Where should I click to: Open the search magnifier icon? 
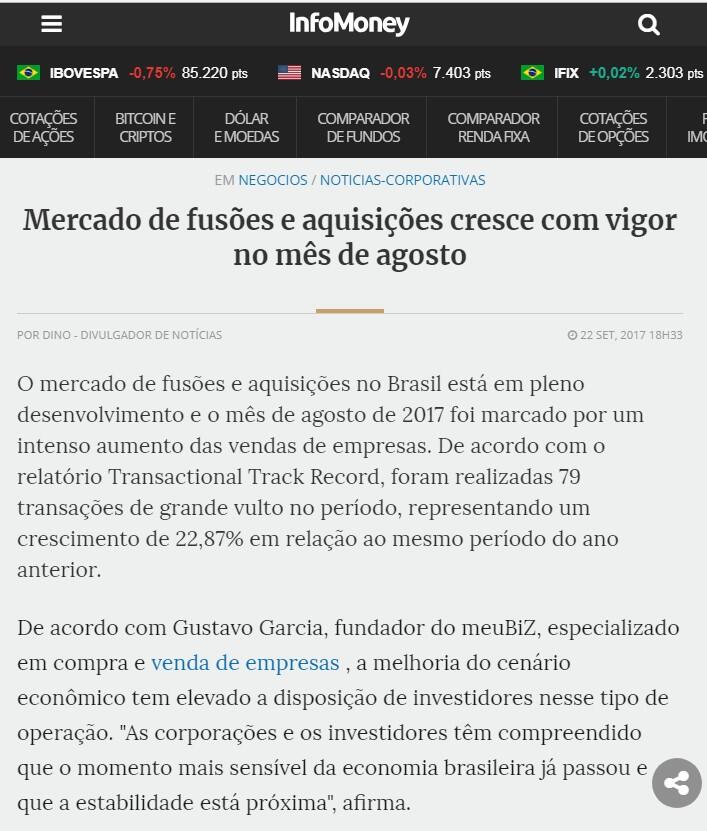pos(648,25)
